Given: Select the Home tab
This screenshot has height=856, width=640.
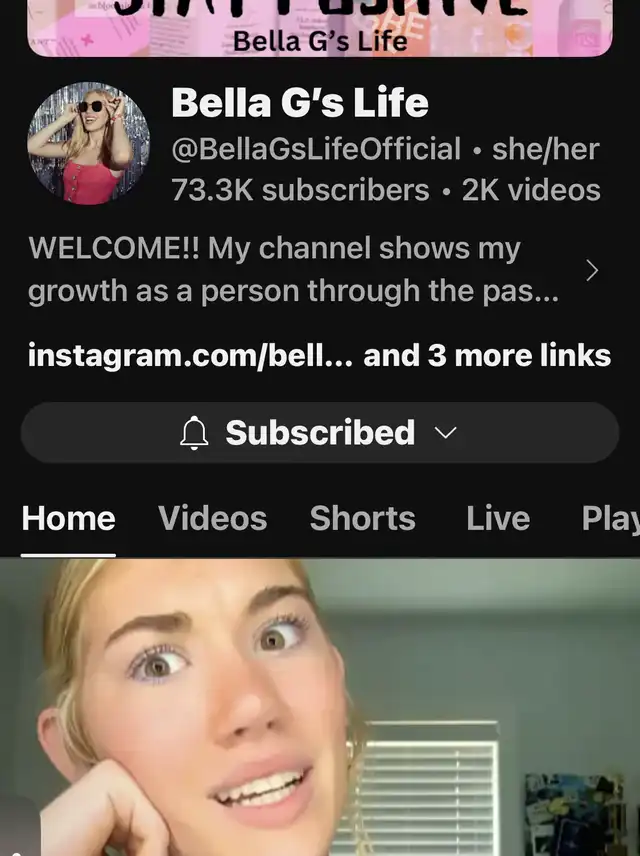Looking at the screenshot, I should 68,518.
